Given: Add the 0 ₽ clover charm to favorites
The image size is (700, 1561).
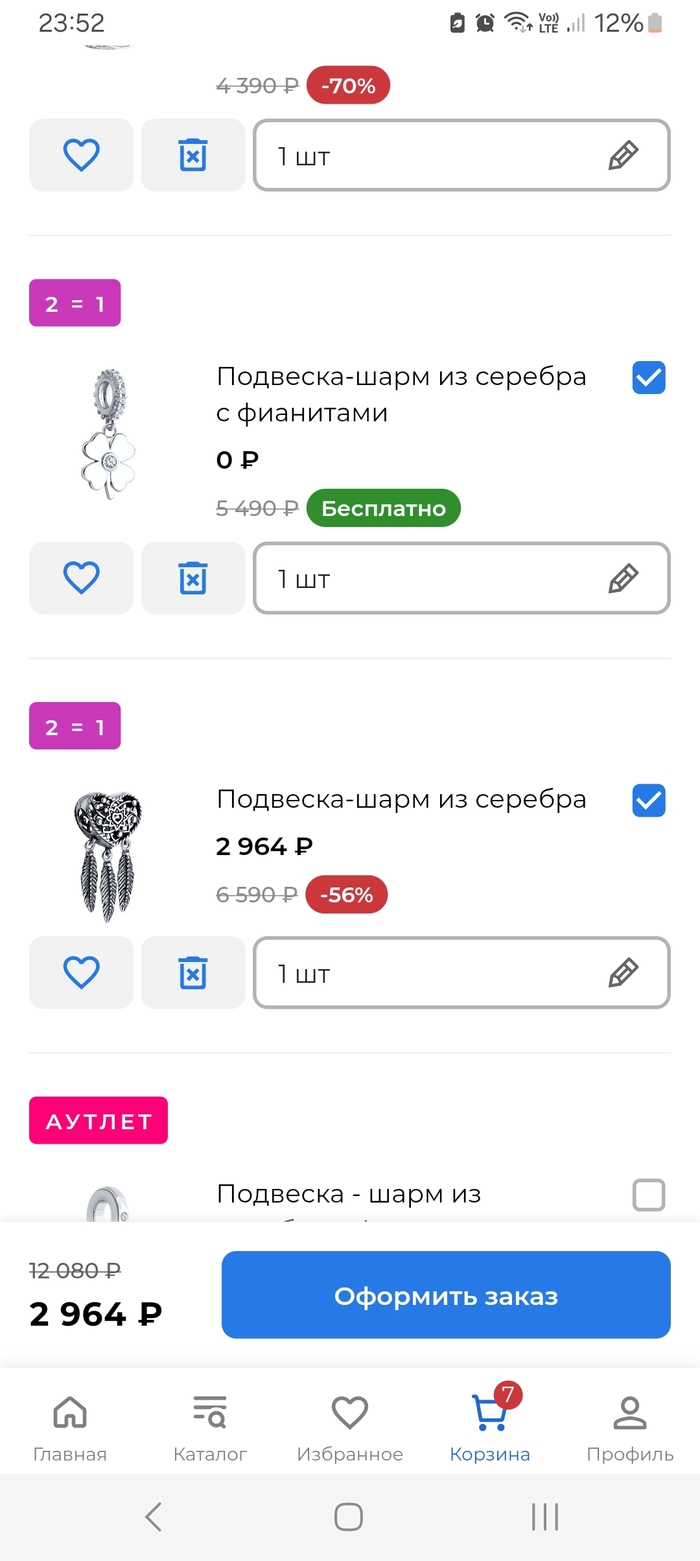Looking at the screenshot, I should tap(81, 577).
